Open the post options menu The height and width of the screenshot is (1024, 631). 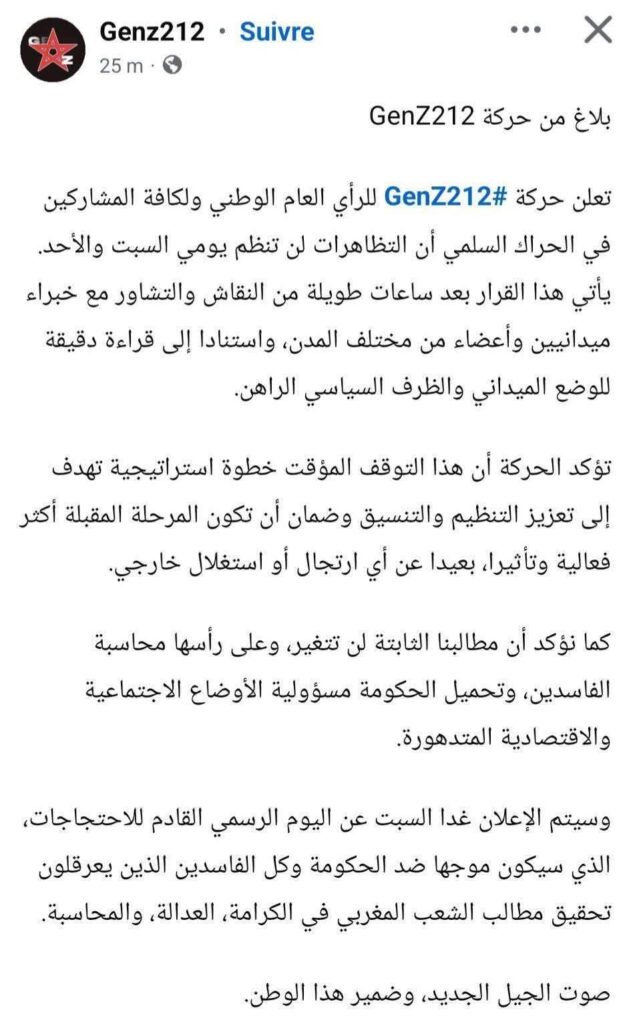(524, 31)
